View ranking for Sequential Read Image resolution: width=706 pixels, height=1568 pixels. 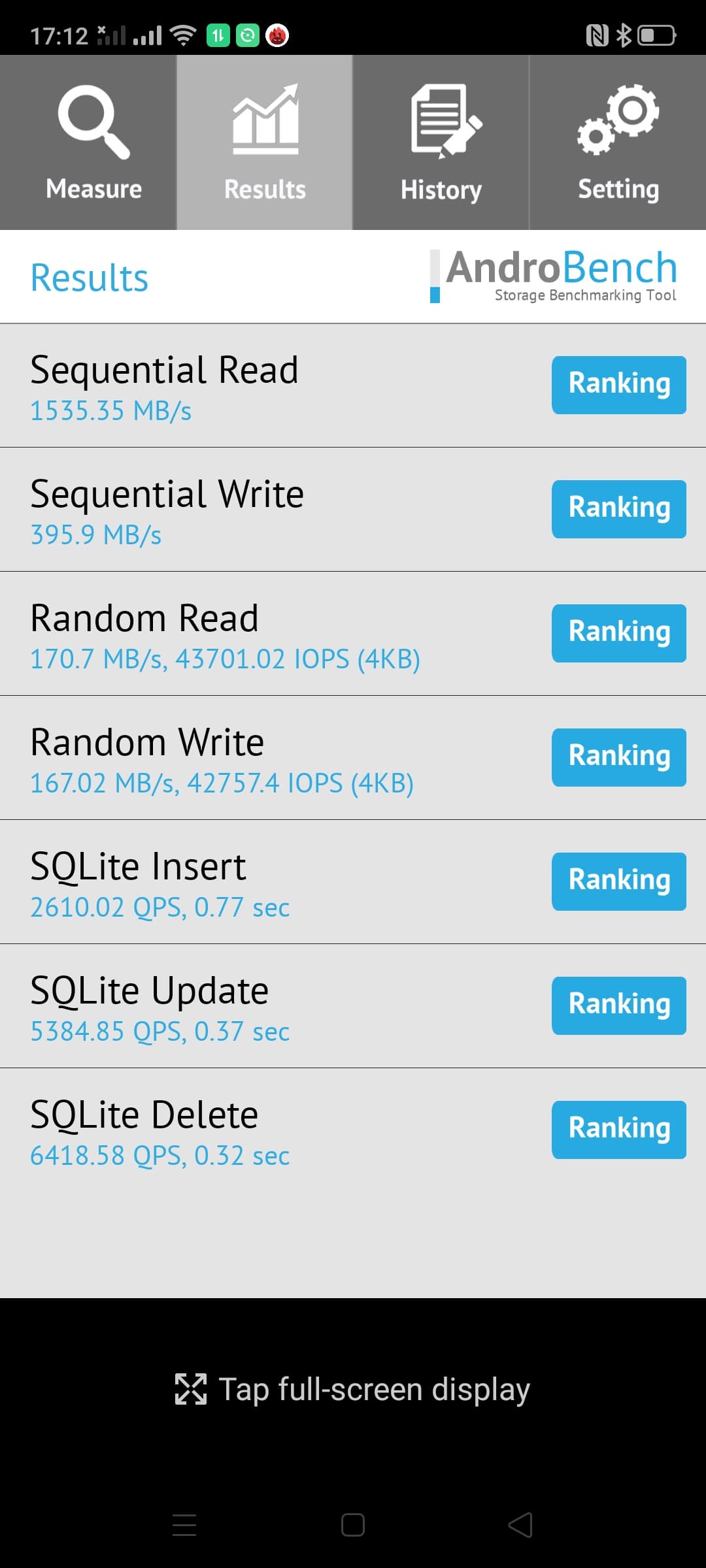click(x=618, y=385)
